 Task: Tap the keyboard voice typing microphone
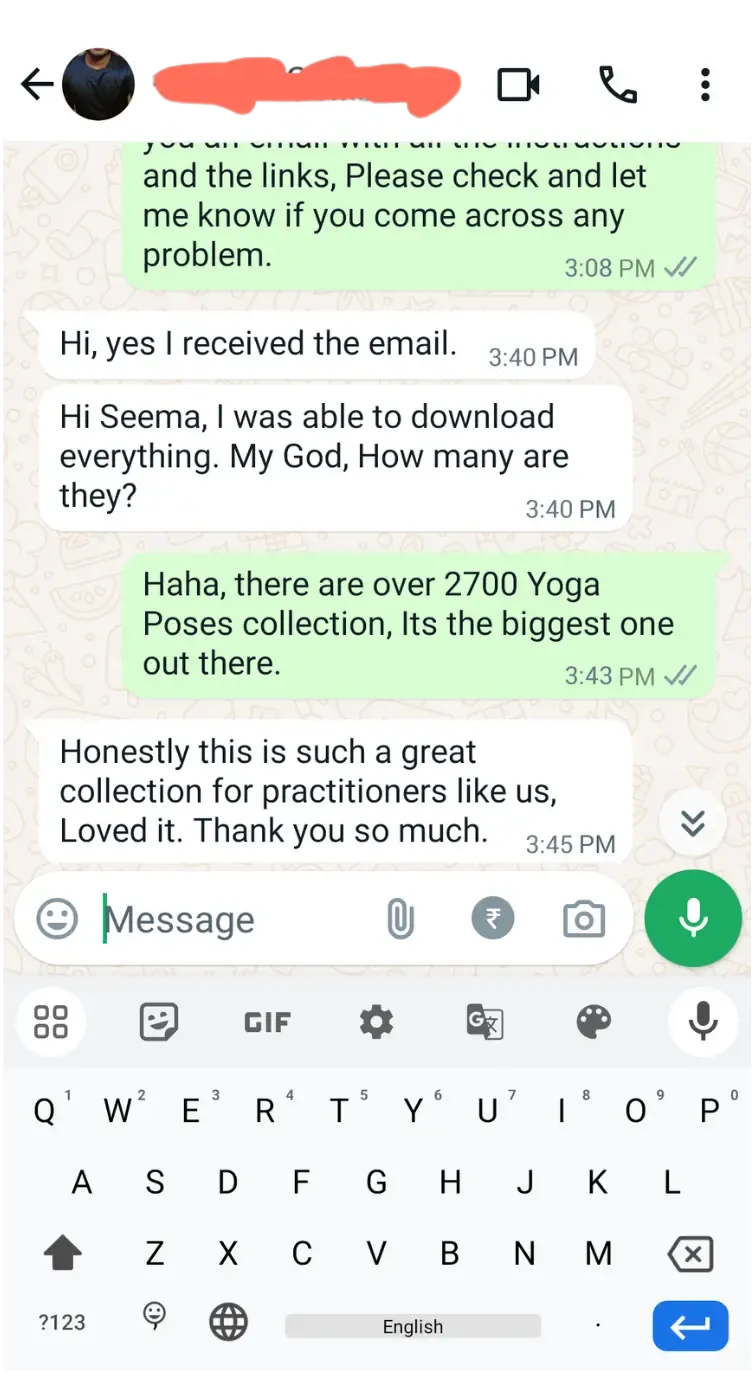pyautogui.click(x=703, y=1022)
